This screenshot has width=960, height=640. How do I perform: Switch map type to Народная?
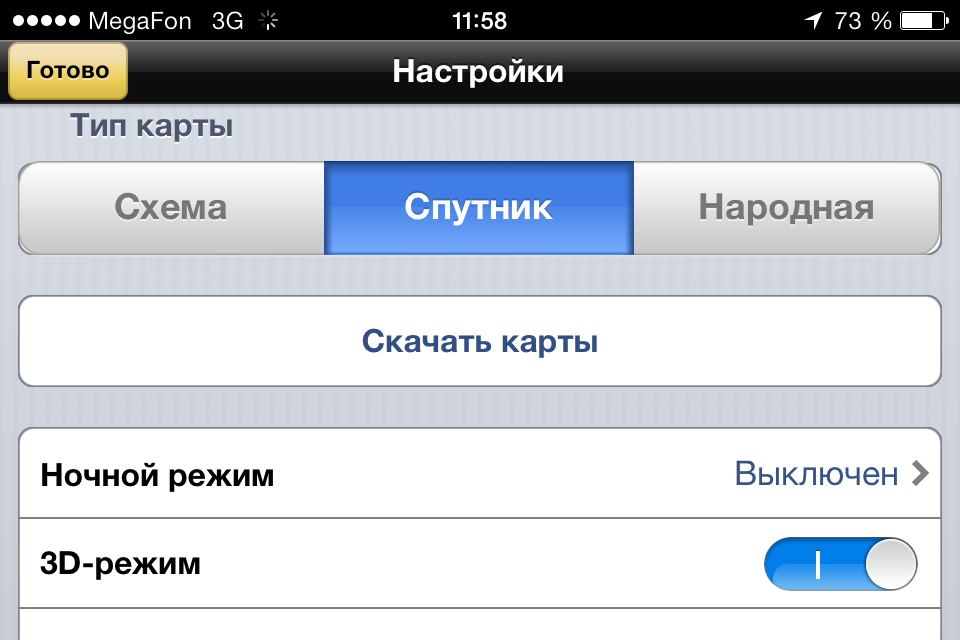point(787,208)
